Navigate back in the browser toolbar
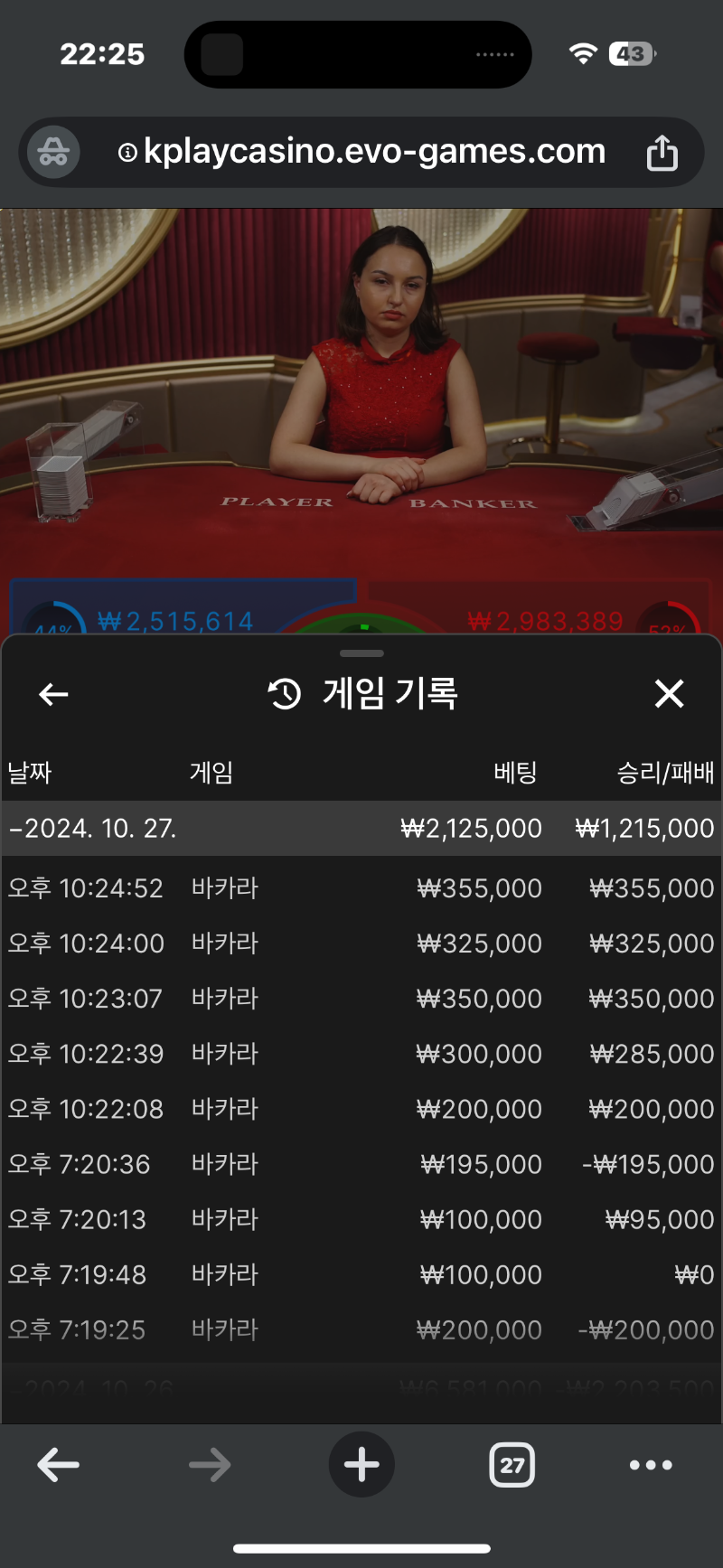Screen dimensions: 723x1568 pyautogui.click(x=59, y=1465)
